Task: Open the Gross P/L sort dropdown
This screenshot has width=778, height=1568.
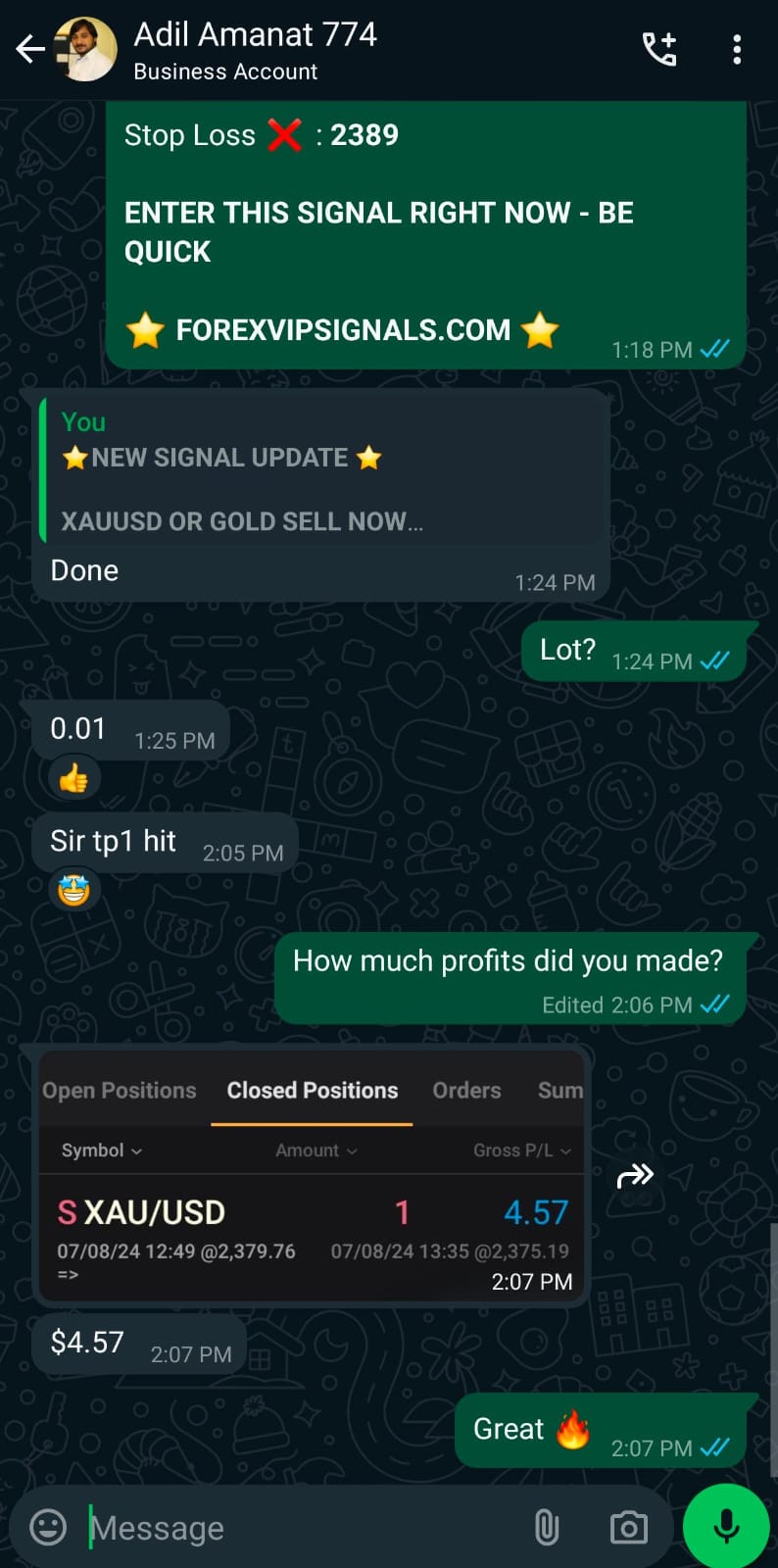Action: tap(520, 1150)
